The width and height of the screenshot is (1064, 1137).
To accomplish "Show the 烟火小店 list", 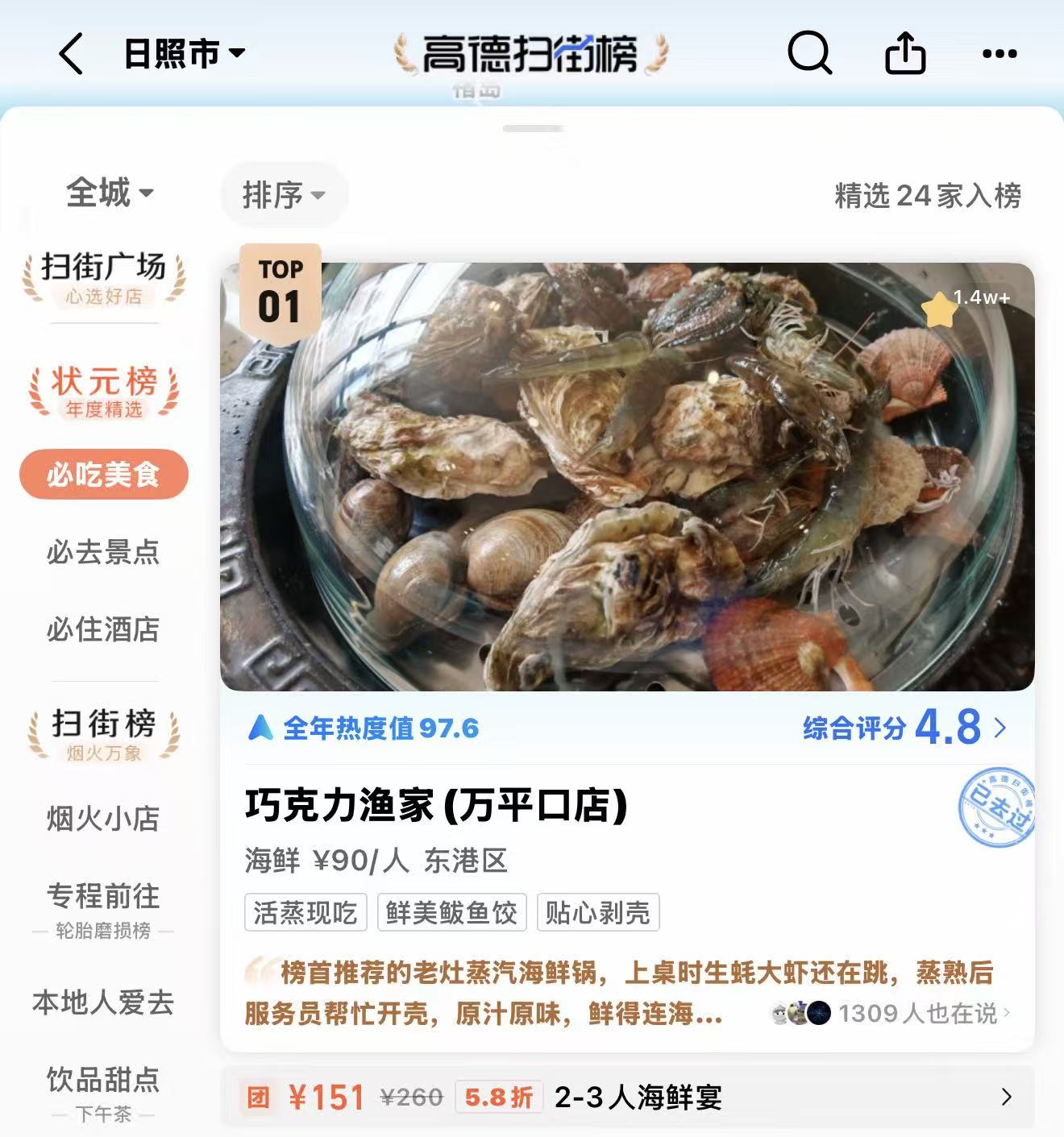I will point(103,819).
